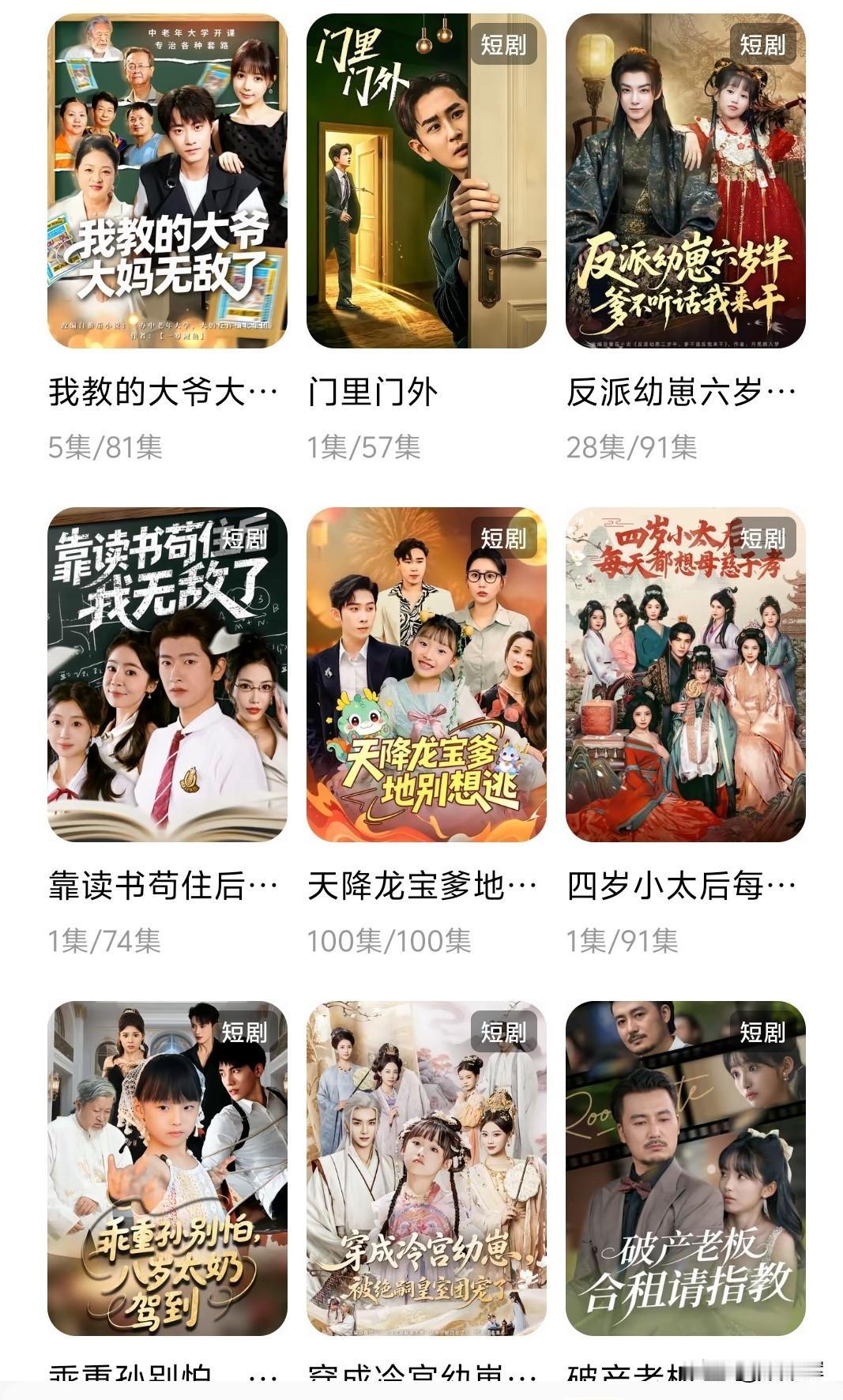Open the 破产老板合租请指教 drama

(685, 1168)
